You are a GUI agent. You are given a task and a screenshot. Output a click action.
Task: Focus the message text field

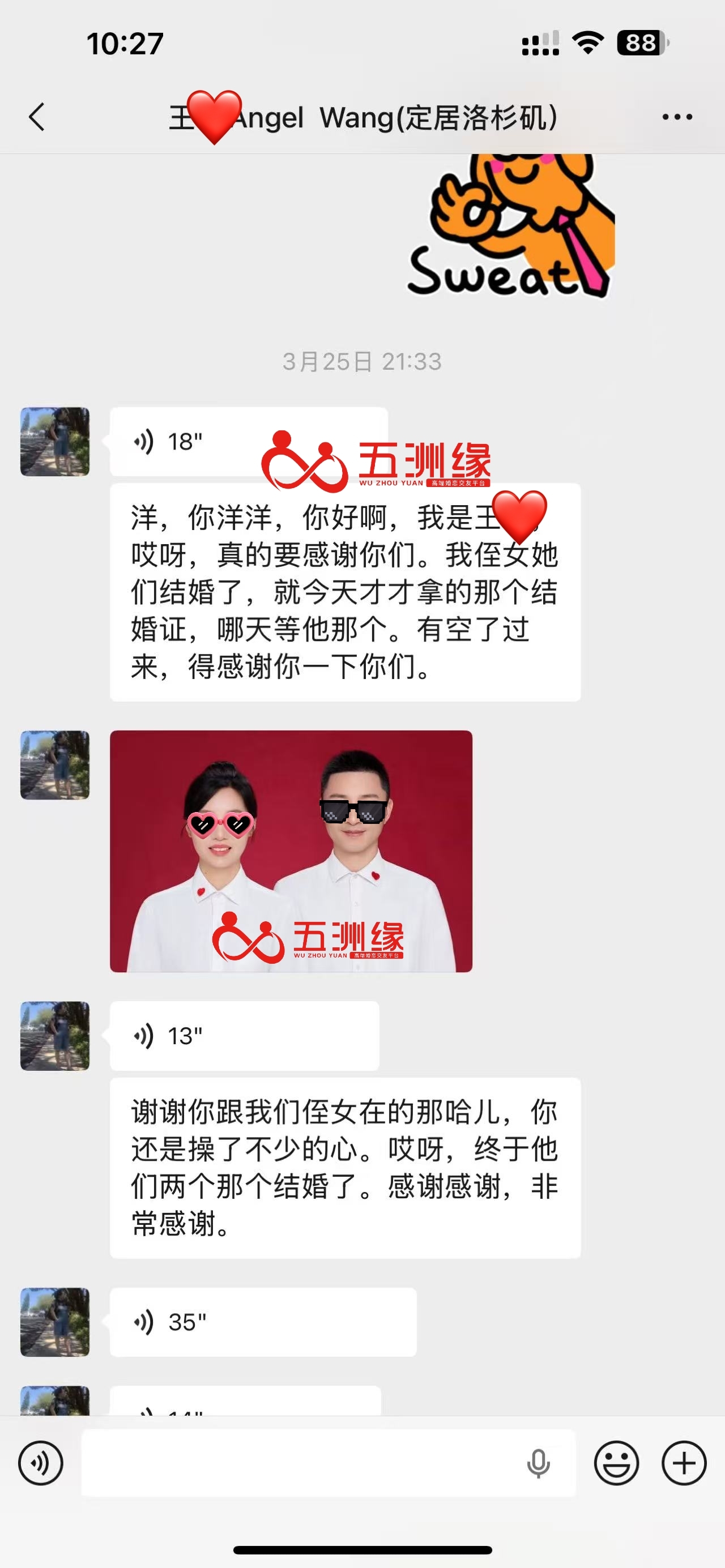click(298, 1463)
